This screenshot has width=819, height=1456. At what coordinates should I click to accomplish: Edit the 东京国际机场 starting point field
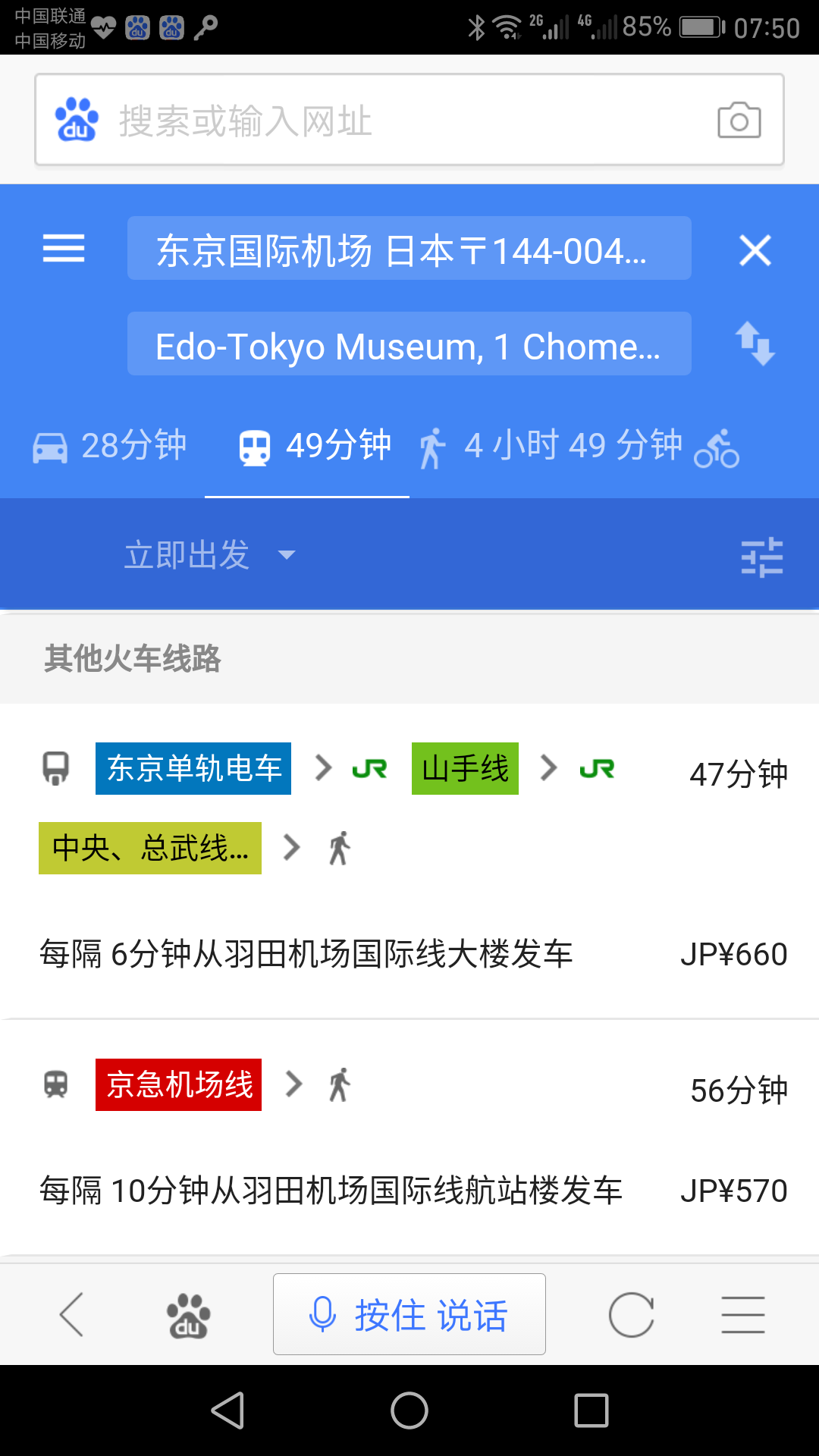(x=409, y=249)
